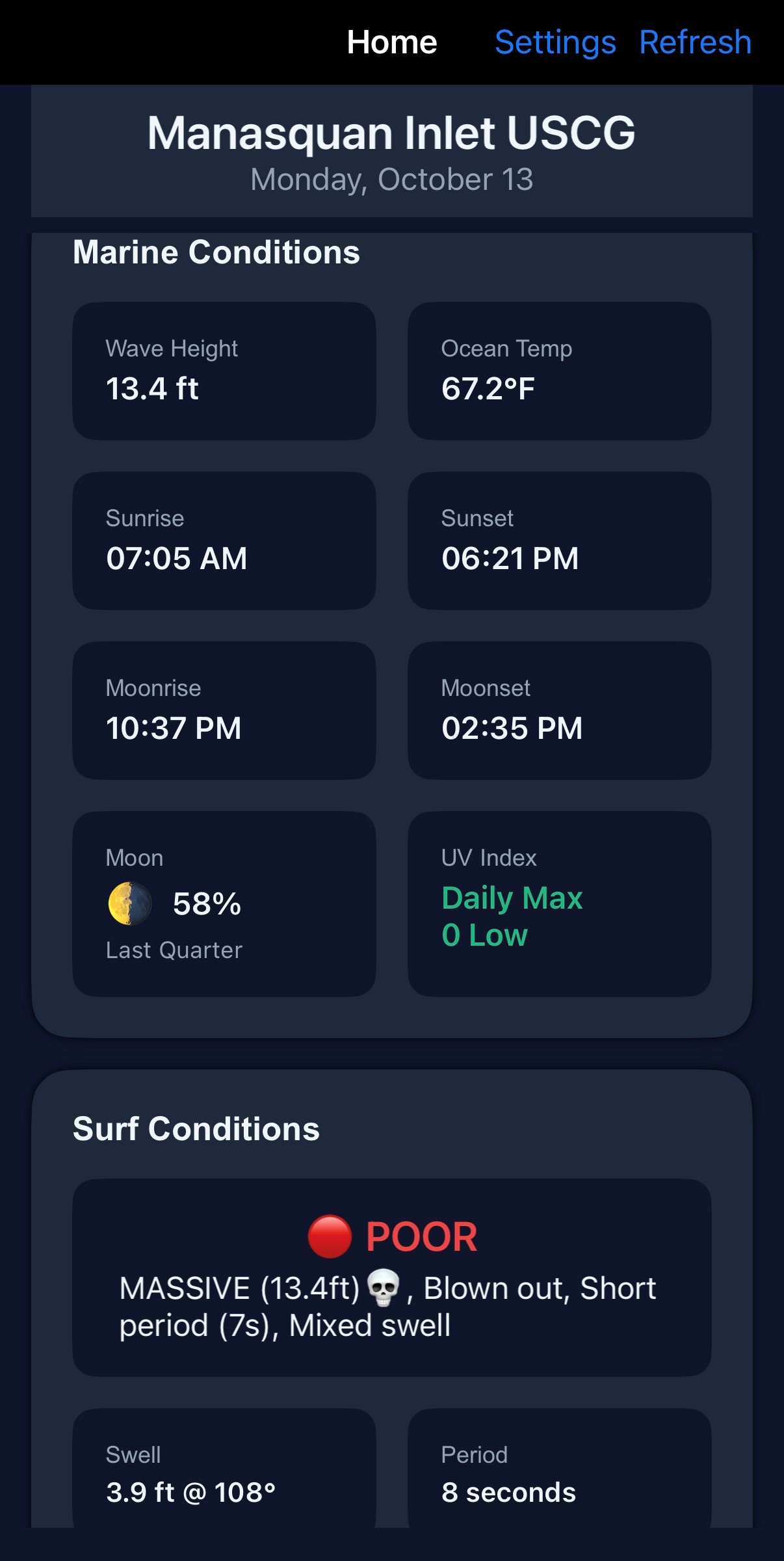Image resolution: width=784 pixels, height=1561 pixels.
Task: Open the Settings menu
Action: (x=556, y=42)
